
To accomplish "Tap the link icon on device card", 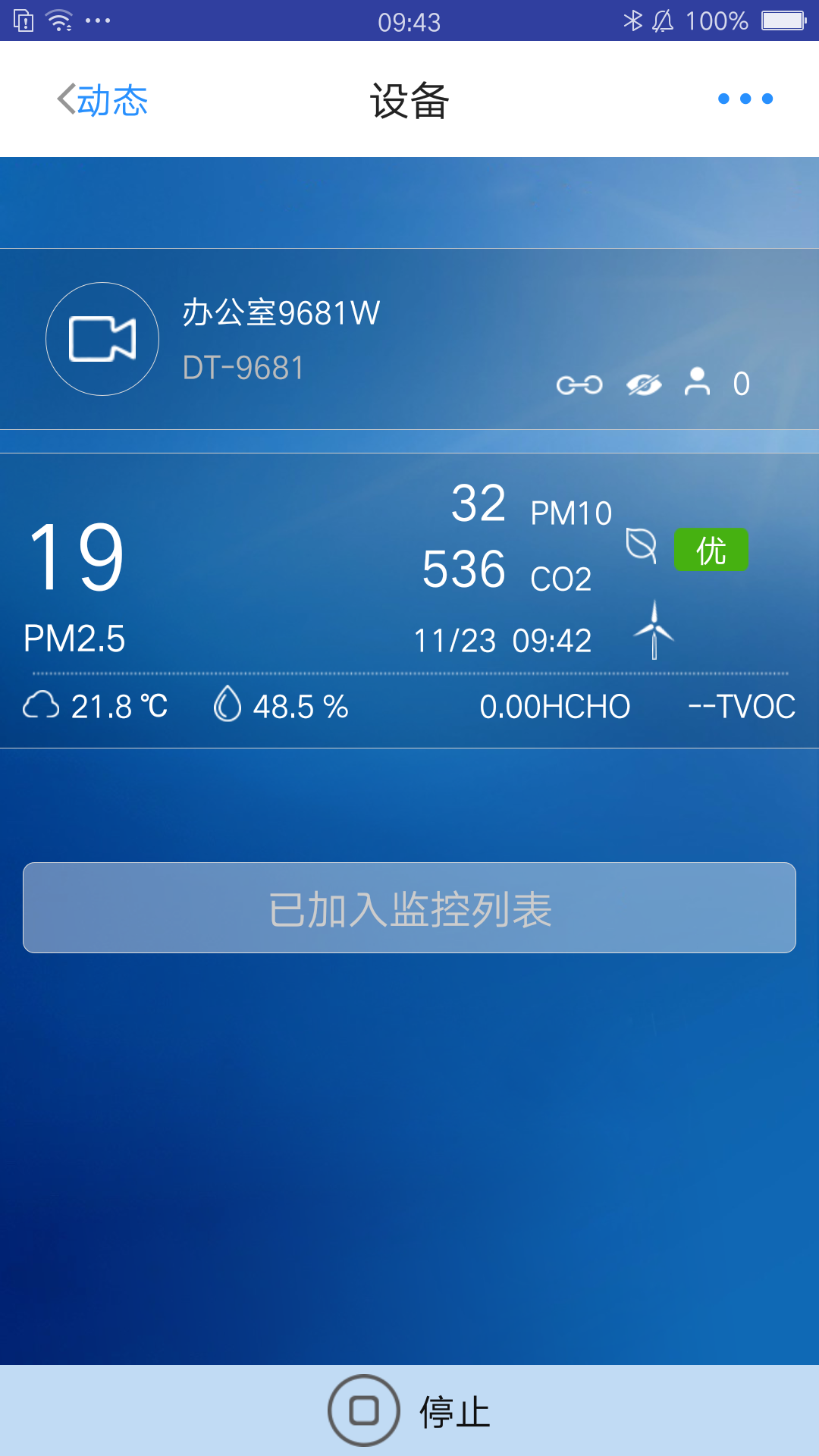I will (579, 385).
